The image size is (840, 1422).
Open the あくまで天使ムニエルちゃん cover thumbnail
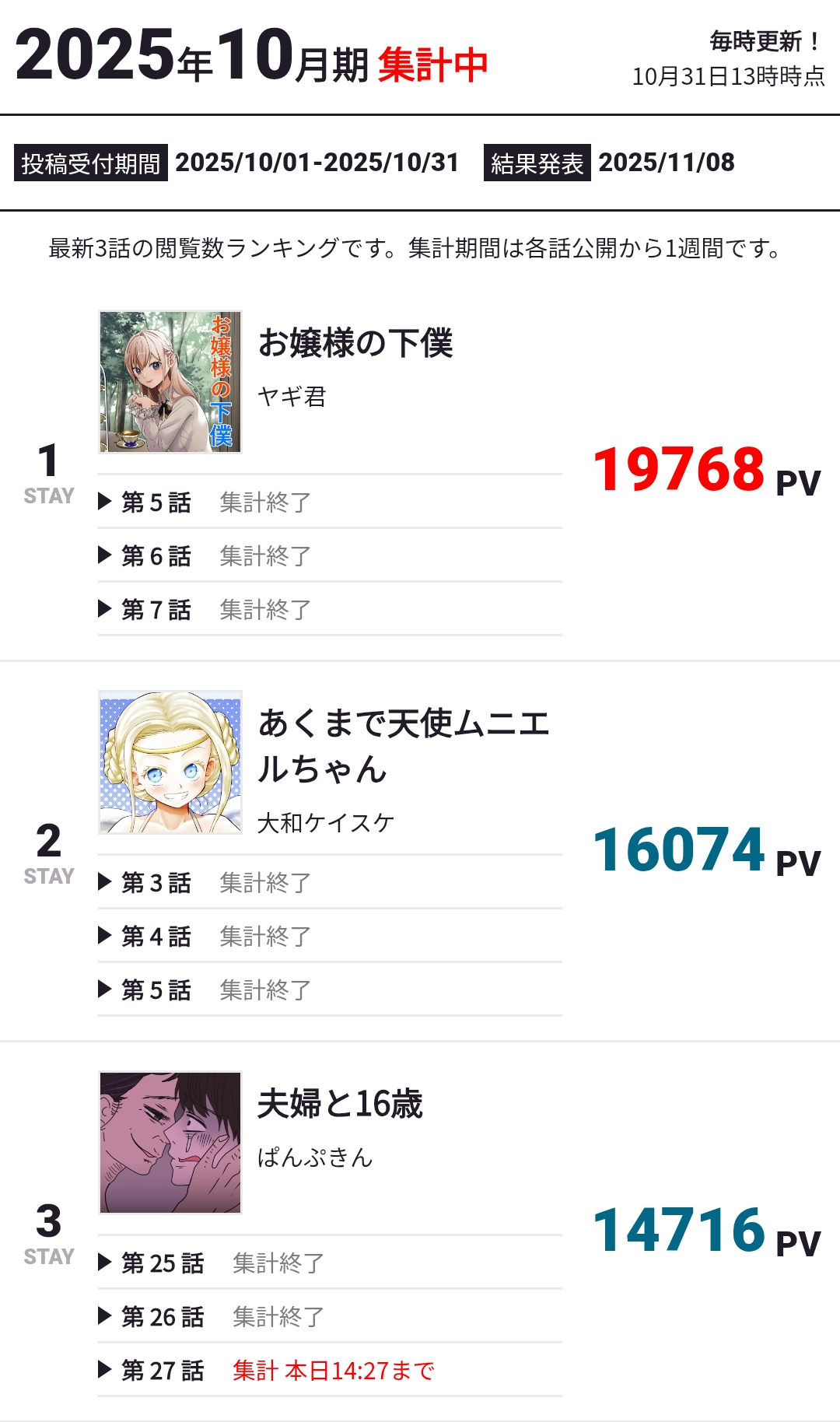point(170,762)
